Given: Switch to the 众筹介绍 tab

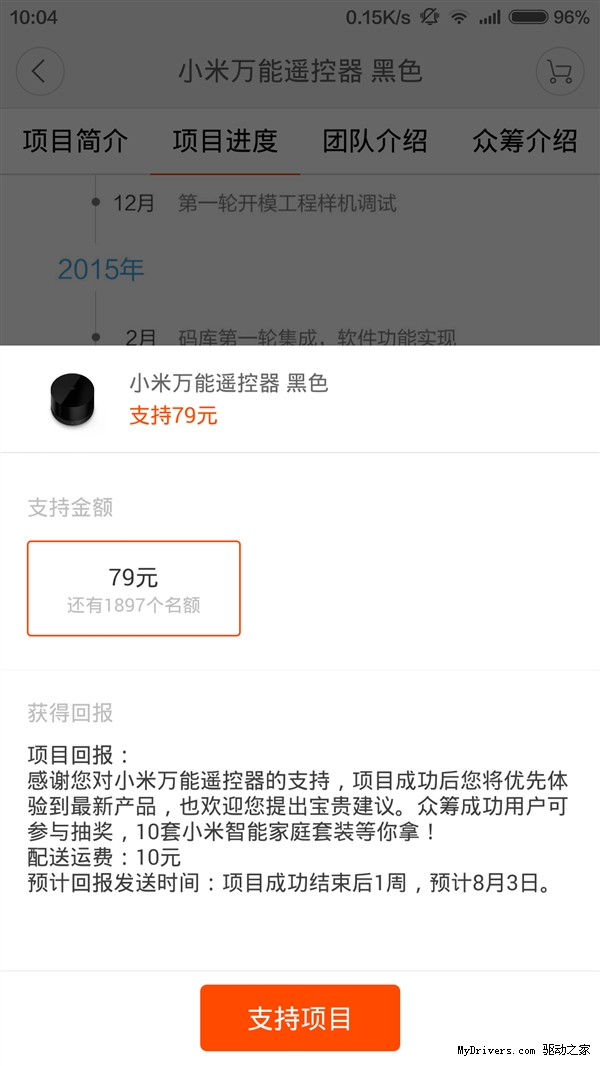Looking at the screenshot, I should (x=525, y=141).
